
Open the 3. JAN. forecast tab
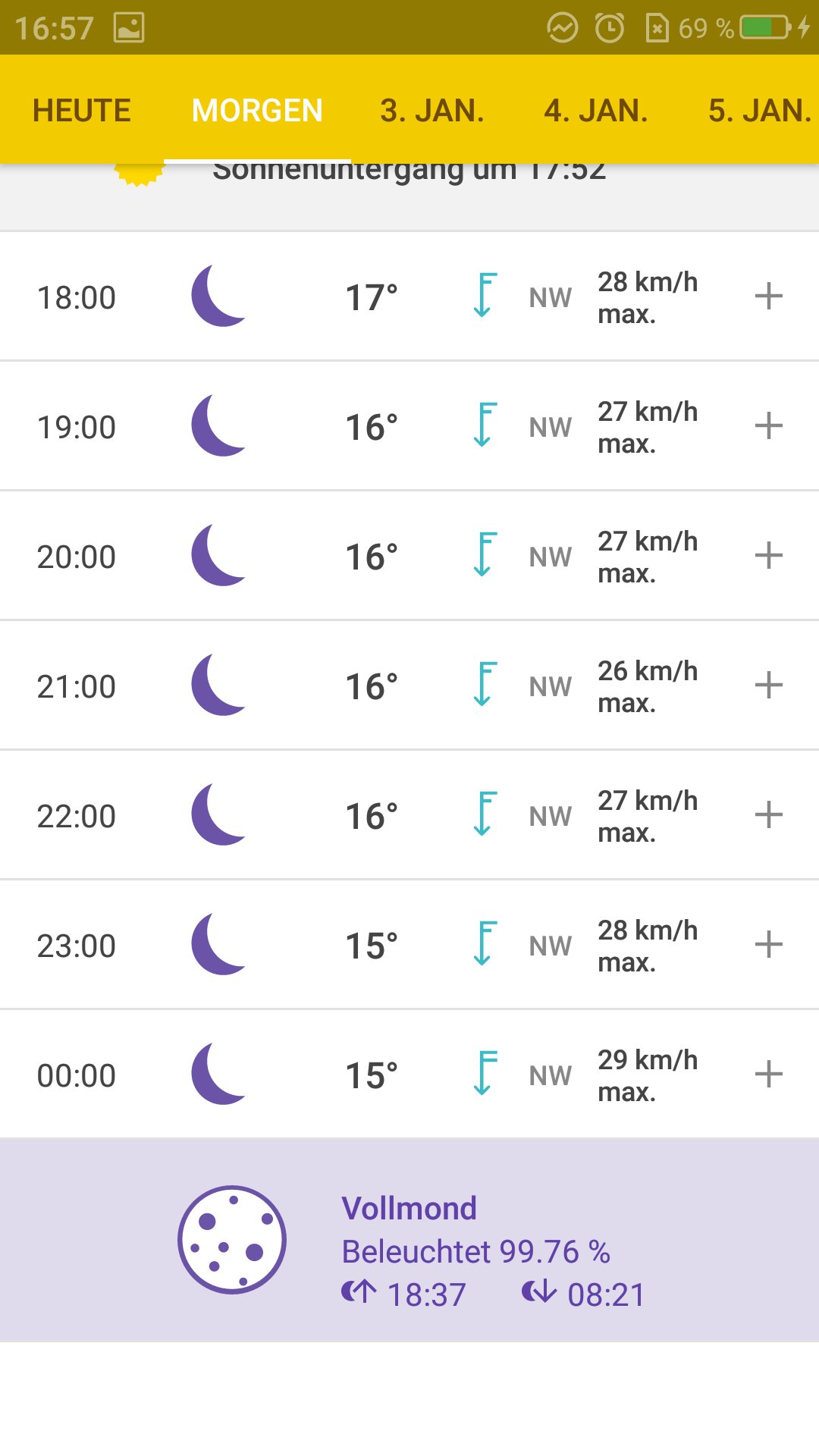432,111
